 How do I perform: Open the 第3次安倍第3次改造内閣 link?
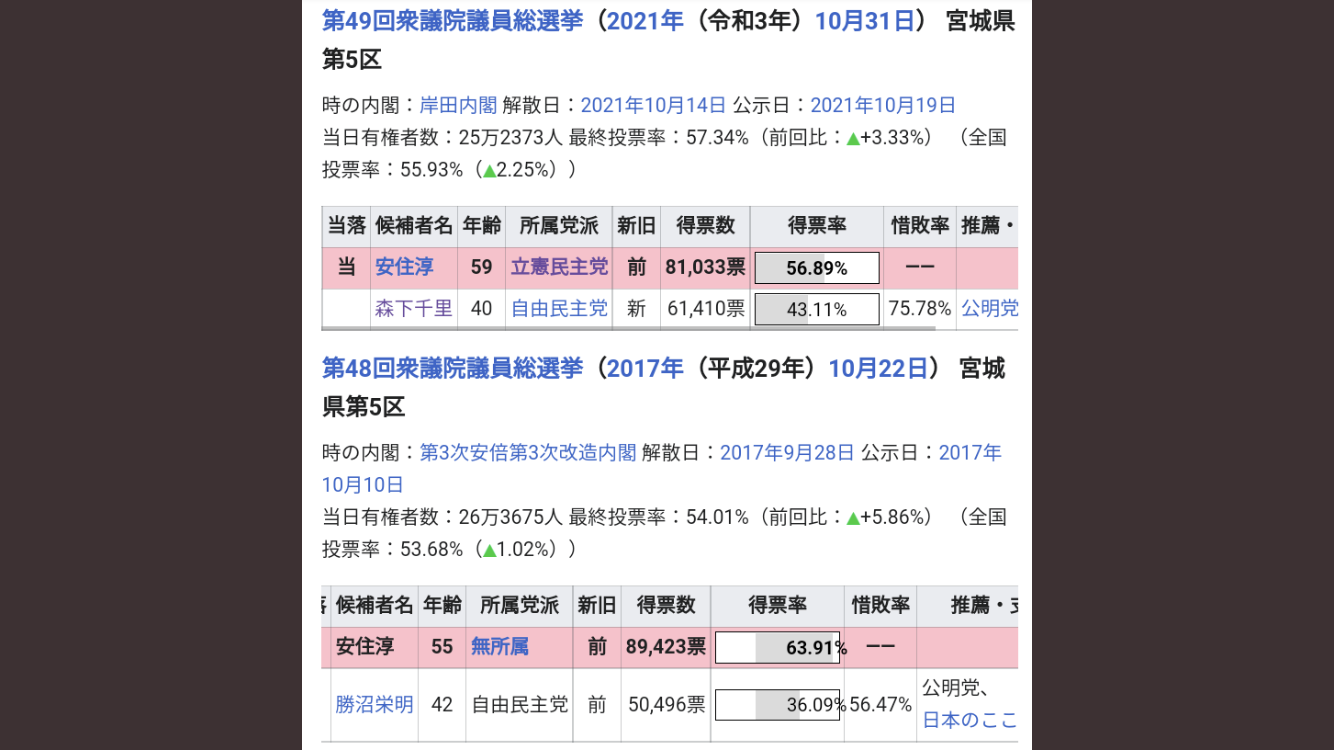point(528,452)
